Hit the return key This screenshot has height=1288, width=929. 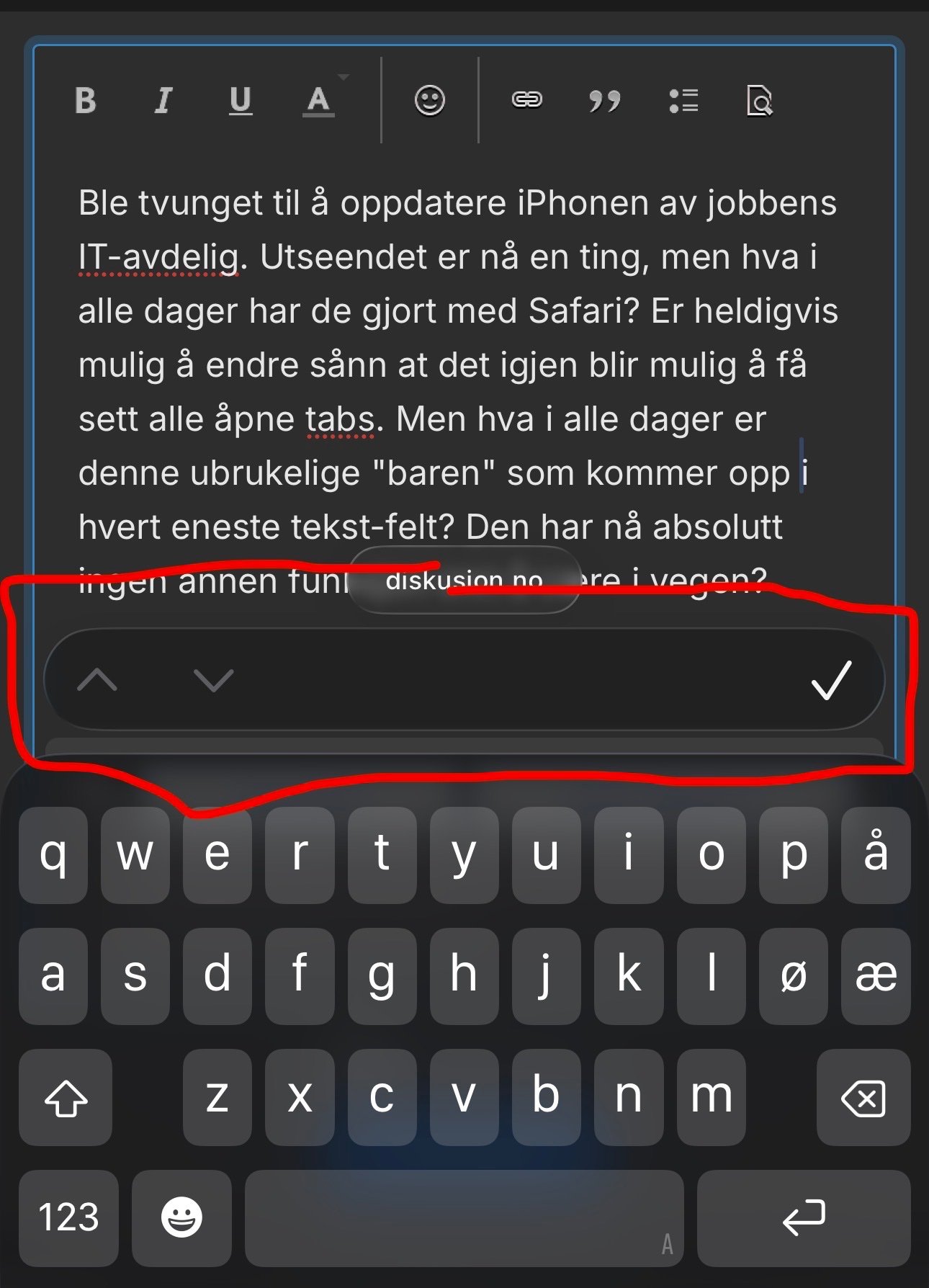pos(803,1218)
